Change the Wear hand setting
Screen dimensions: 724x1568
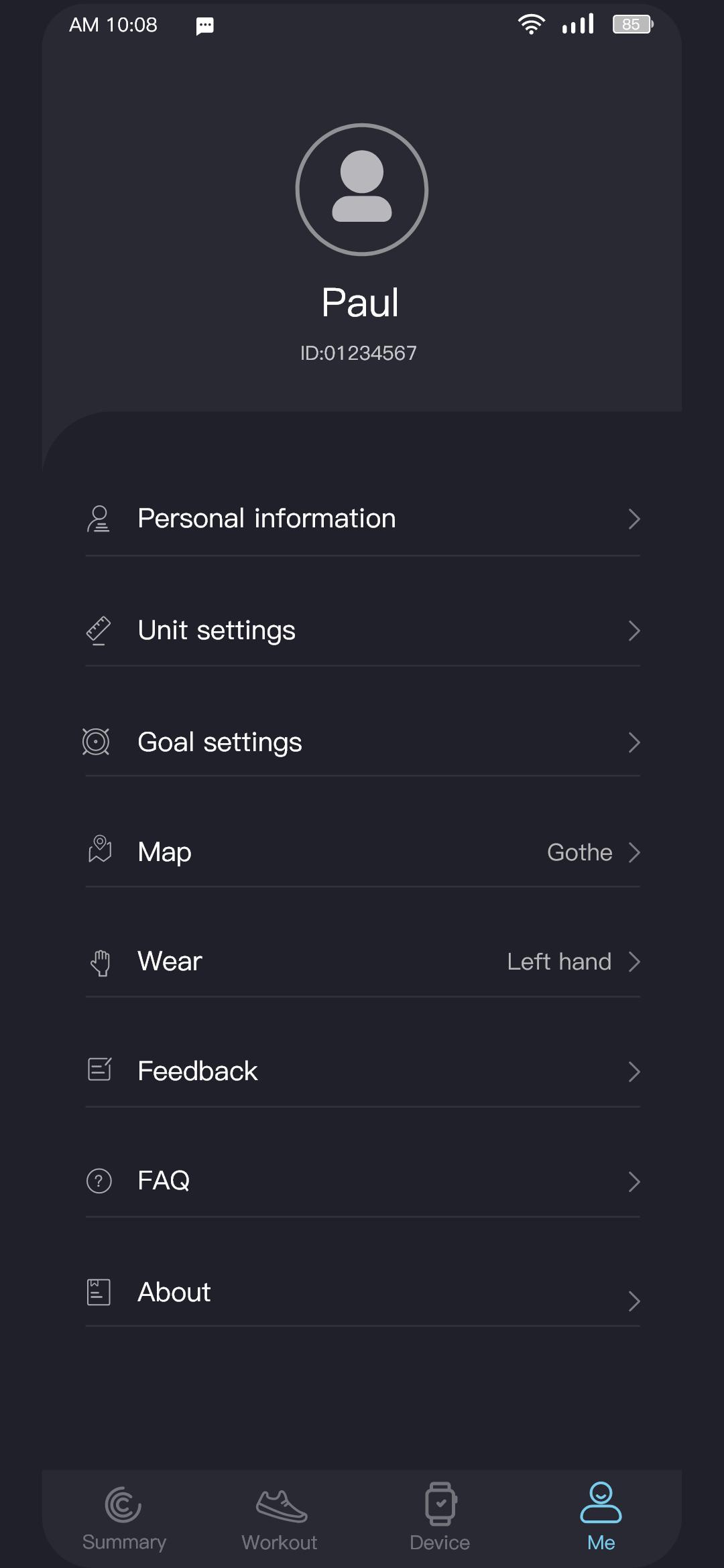point(363,962)
